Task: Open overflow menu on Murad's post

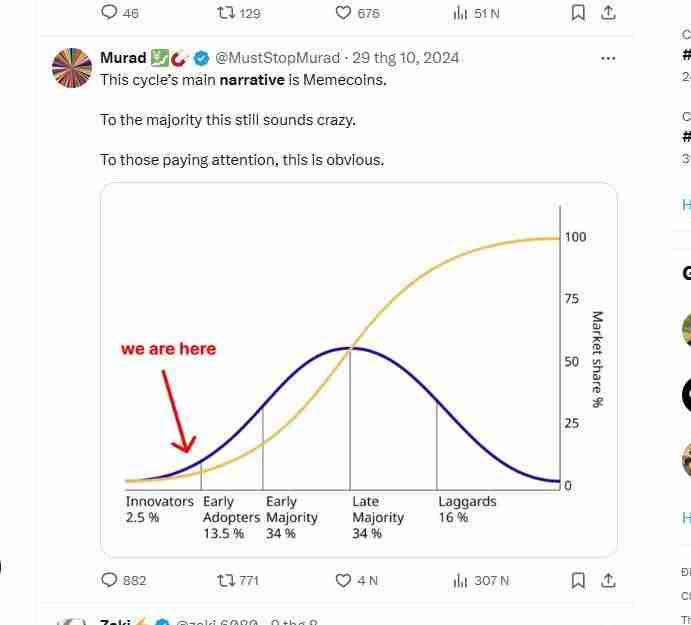Action: pyautogui.click(x=607, y=58)
